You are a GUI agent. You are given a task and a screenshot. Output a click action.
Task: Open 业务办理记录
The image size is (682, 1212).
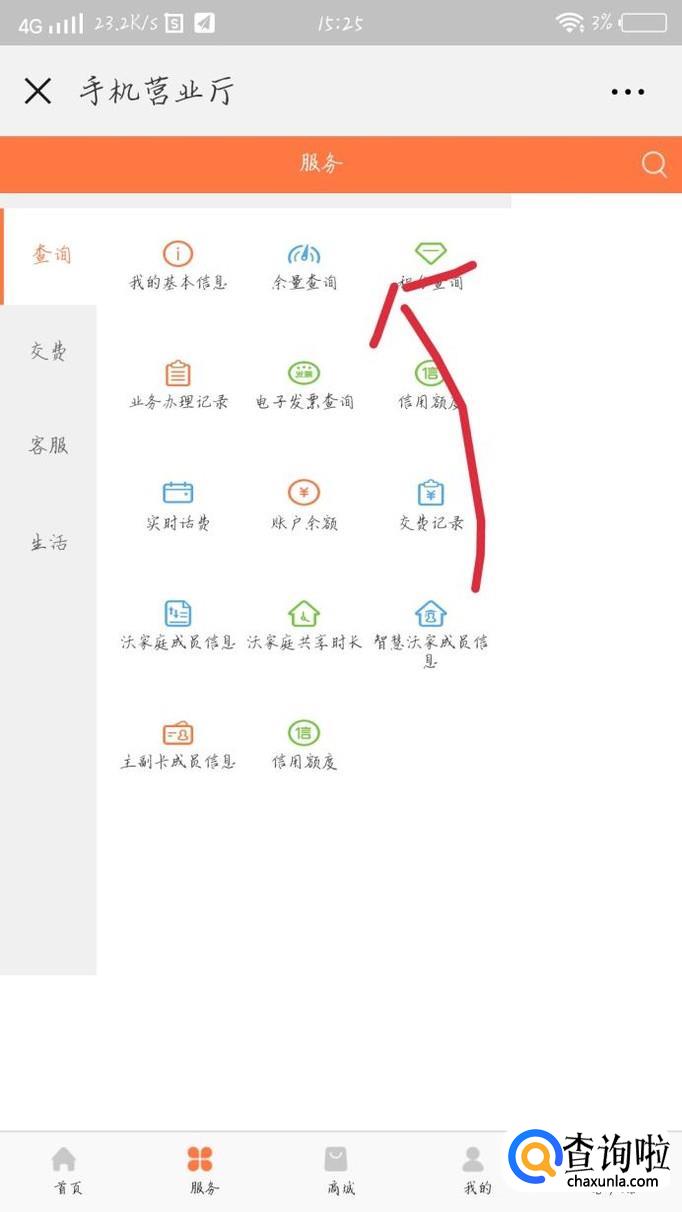pyautogui.click(x=178, y=385)
